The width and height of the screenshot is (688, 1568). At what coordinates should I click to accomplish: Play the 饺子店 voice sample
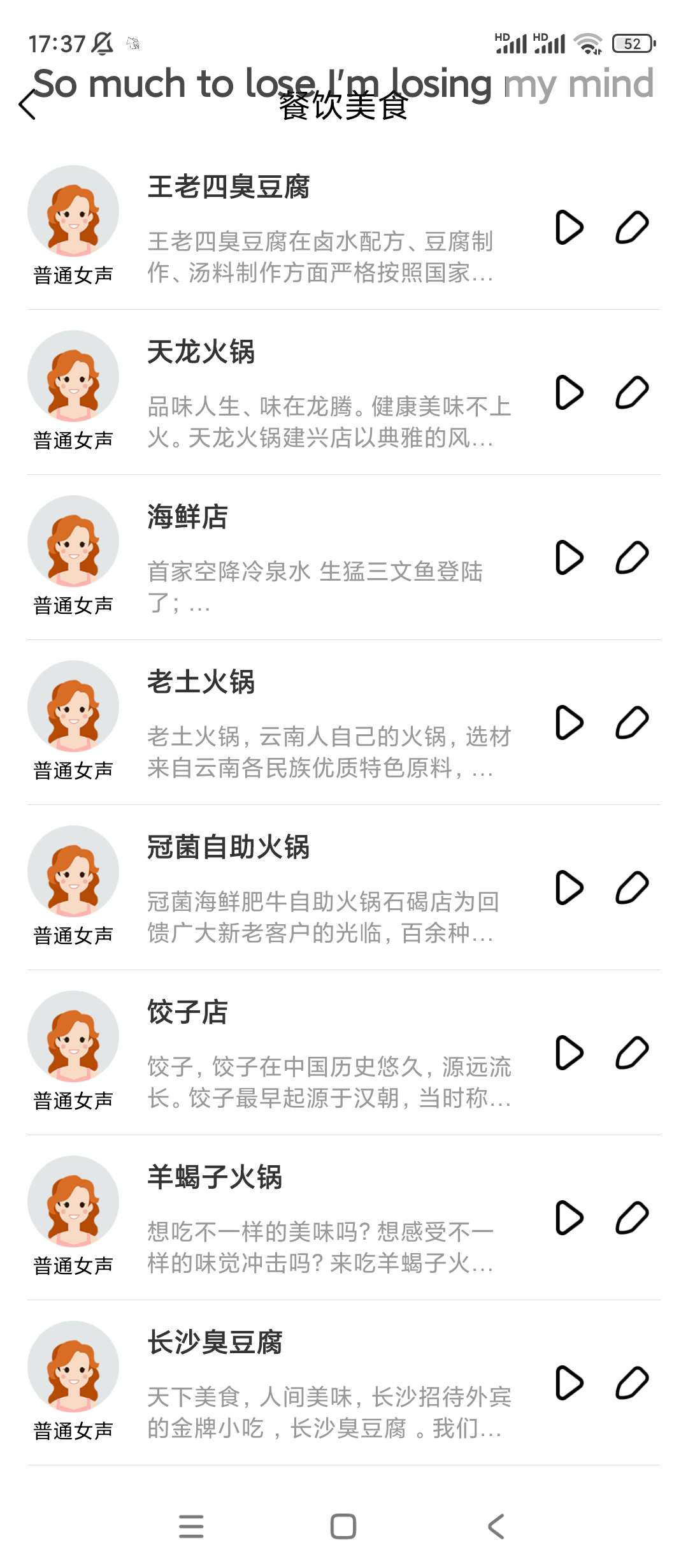click(569, 1053)
